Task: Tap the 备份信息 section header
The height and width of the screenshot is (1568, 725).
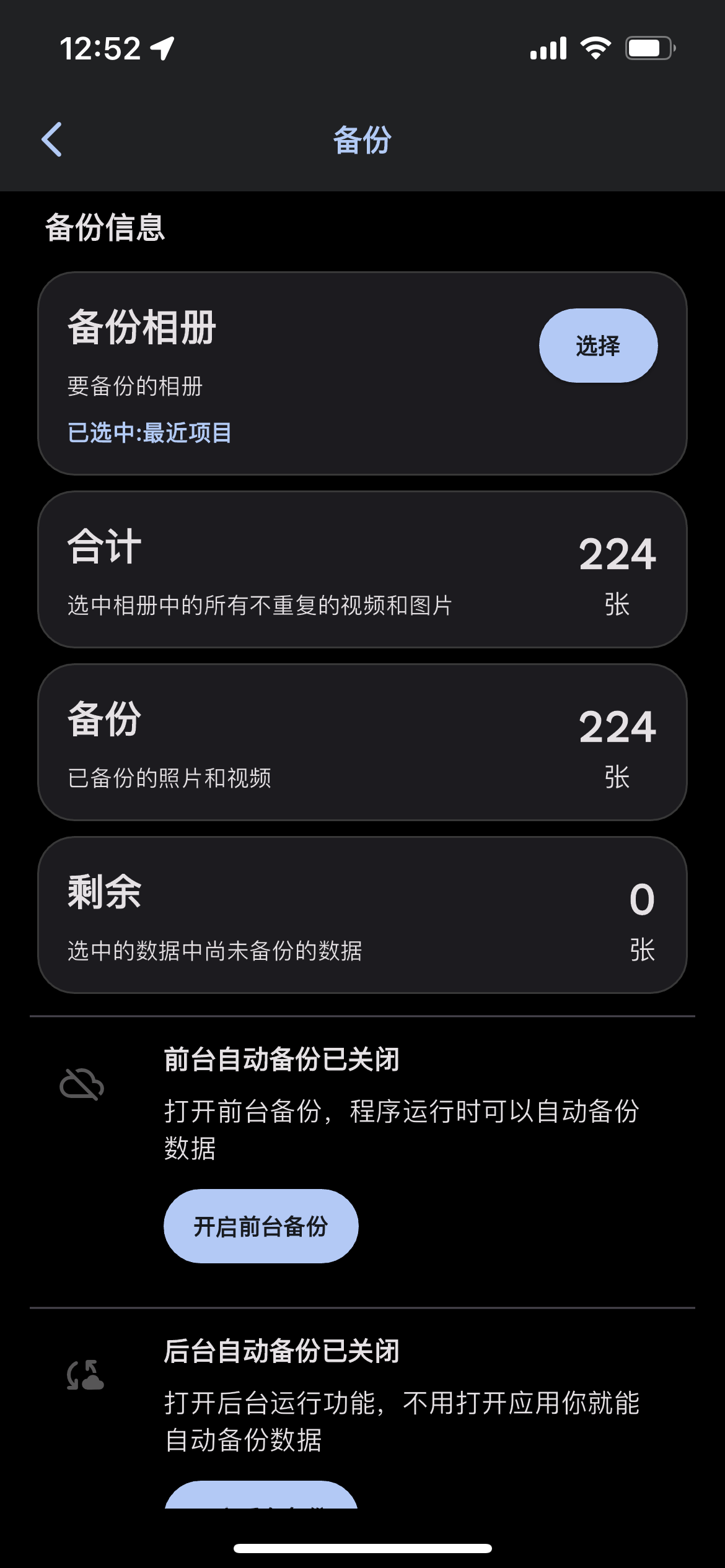Action: click(105, 227)
